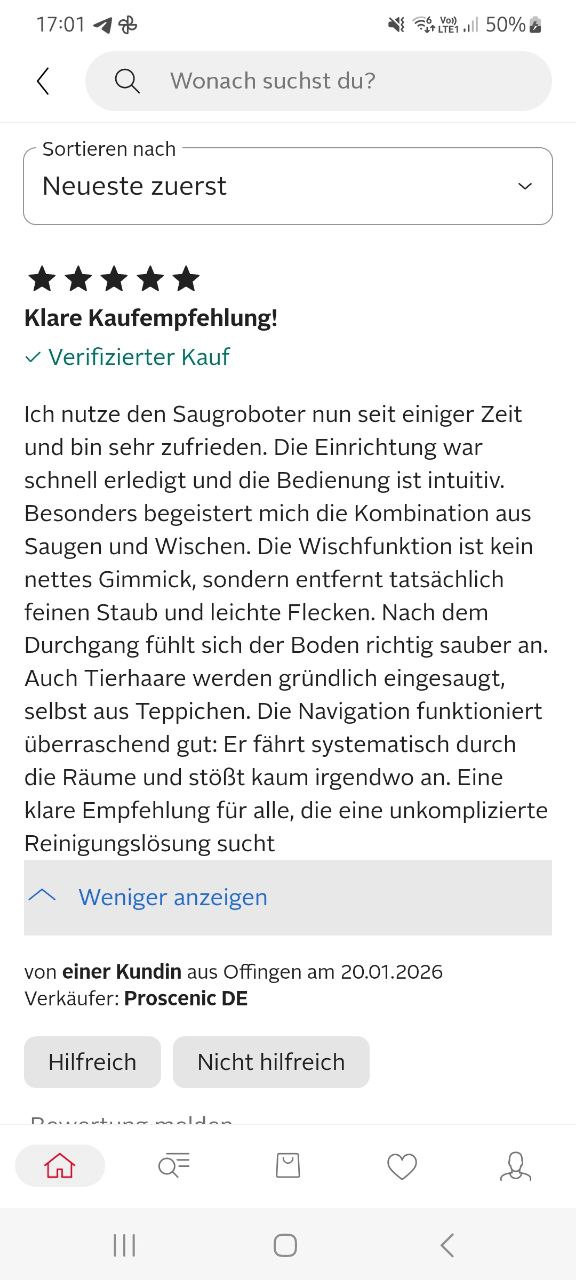This screenshot has height=1280, width=576.
Task: Mark the review as "Nicht hilfreich"
Action: coord(271,1062)
